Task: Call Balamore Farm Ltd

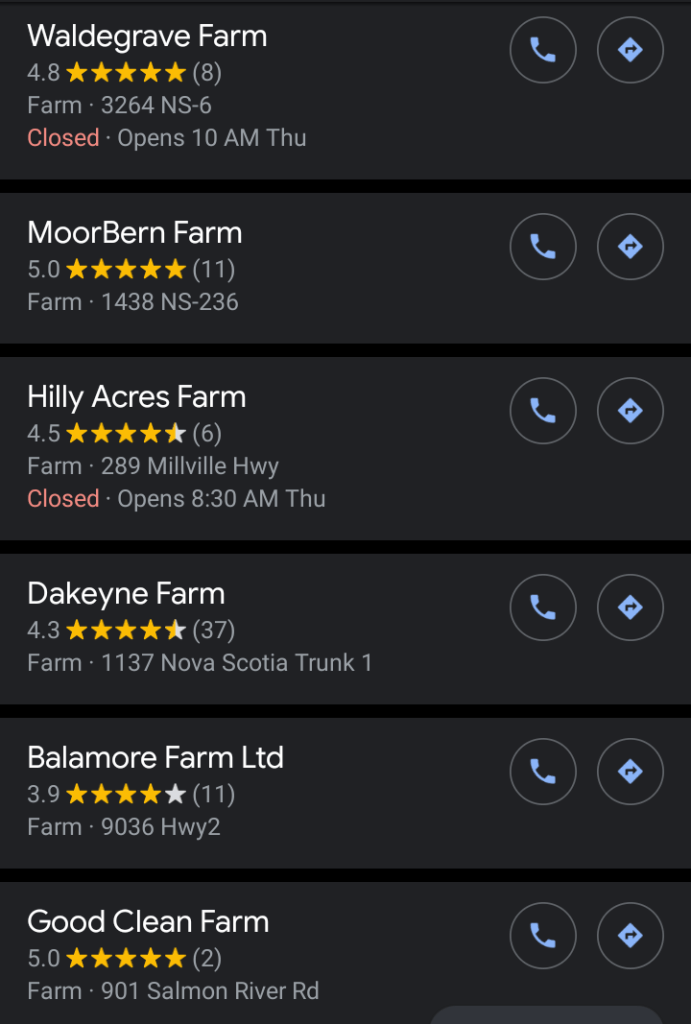Action: pyautogui.click(x=543, y=771)
